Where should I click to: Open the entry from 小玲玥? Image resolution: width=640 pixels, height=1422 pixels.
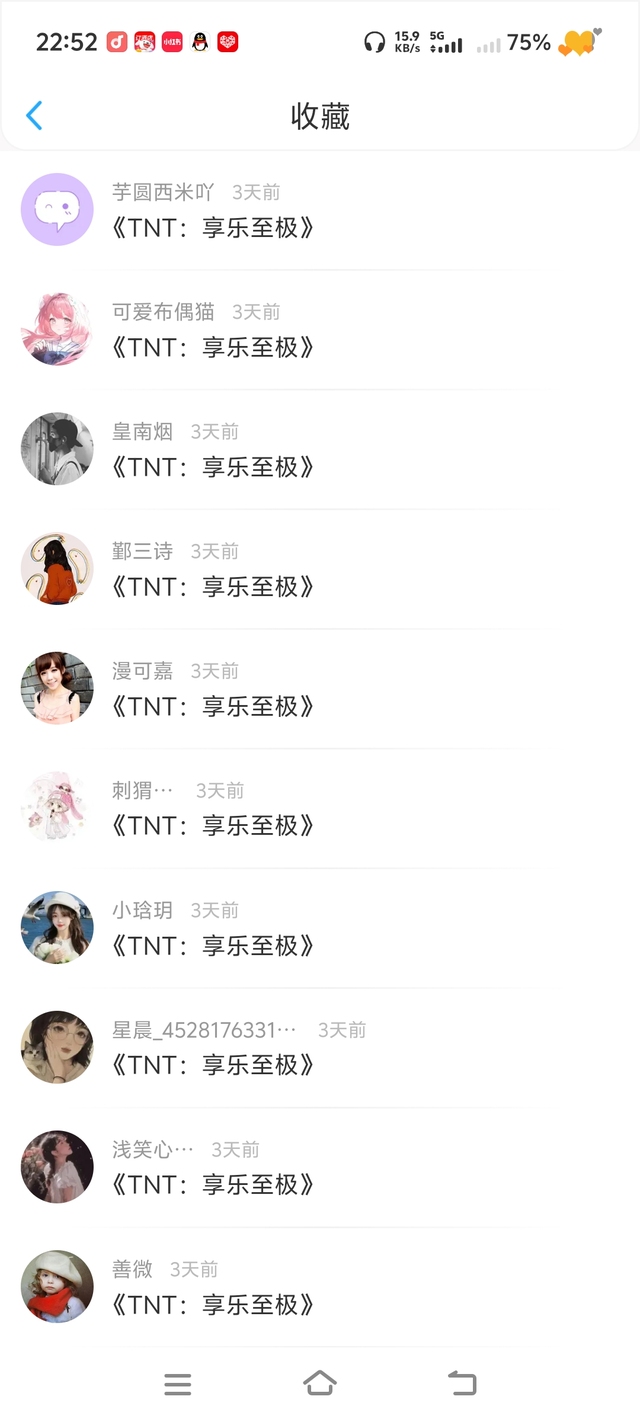click(x=214, y=945)
